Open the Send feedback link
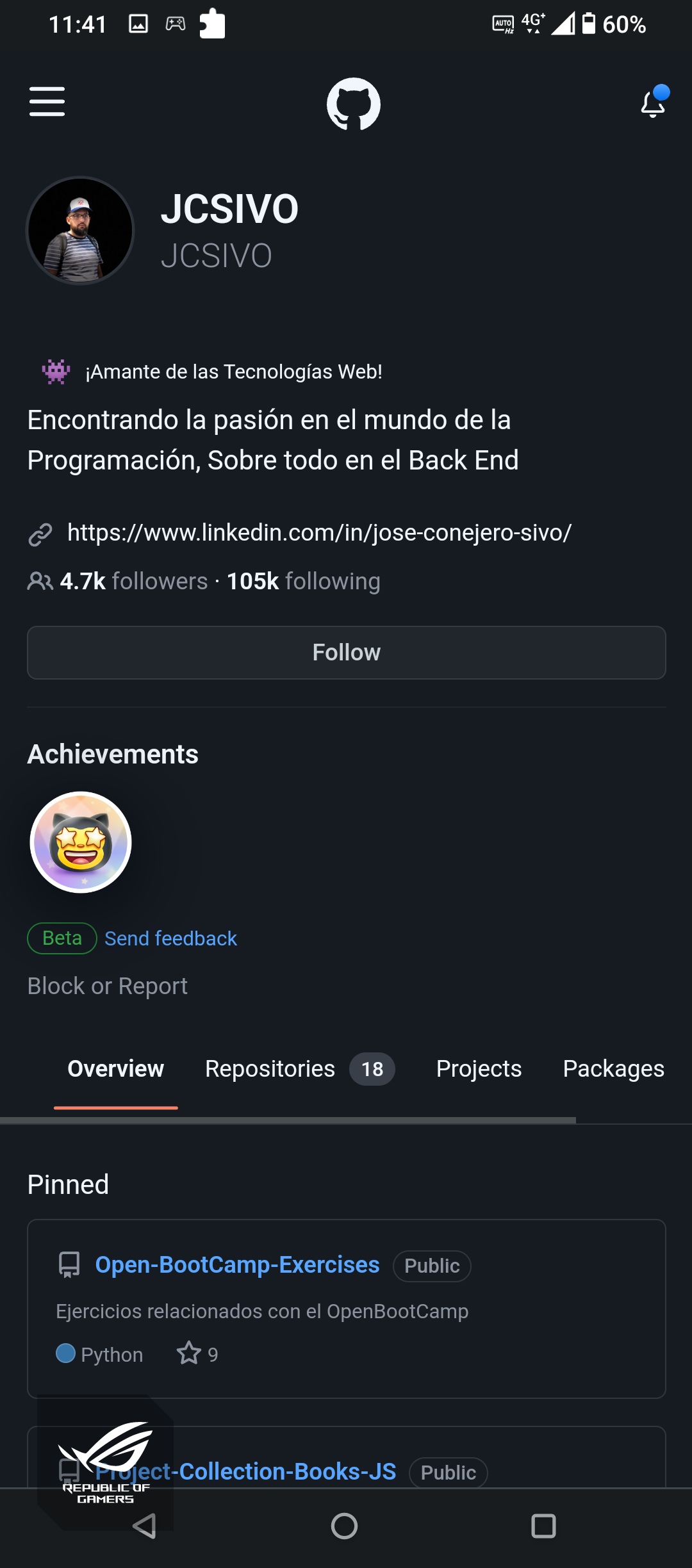Viewport: 692px width, 1568px height. point(171,938)
